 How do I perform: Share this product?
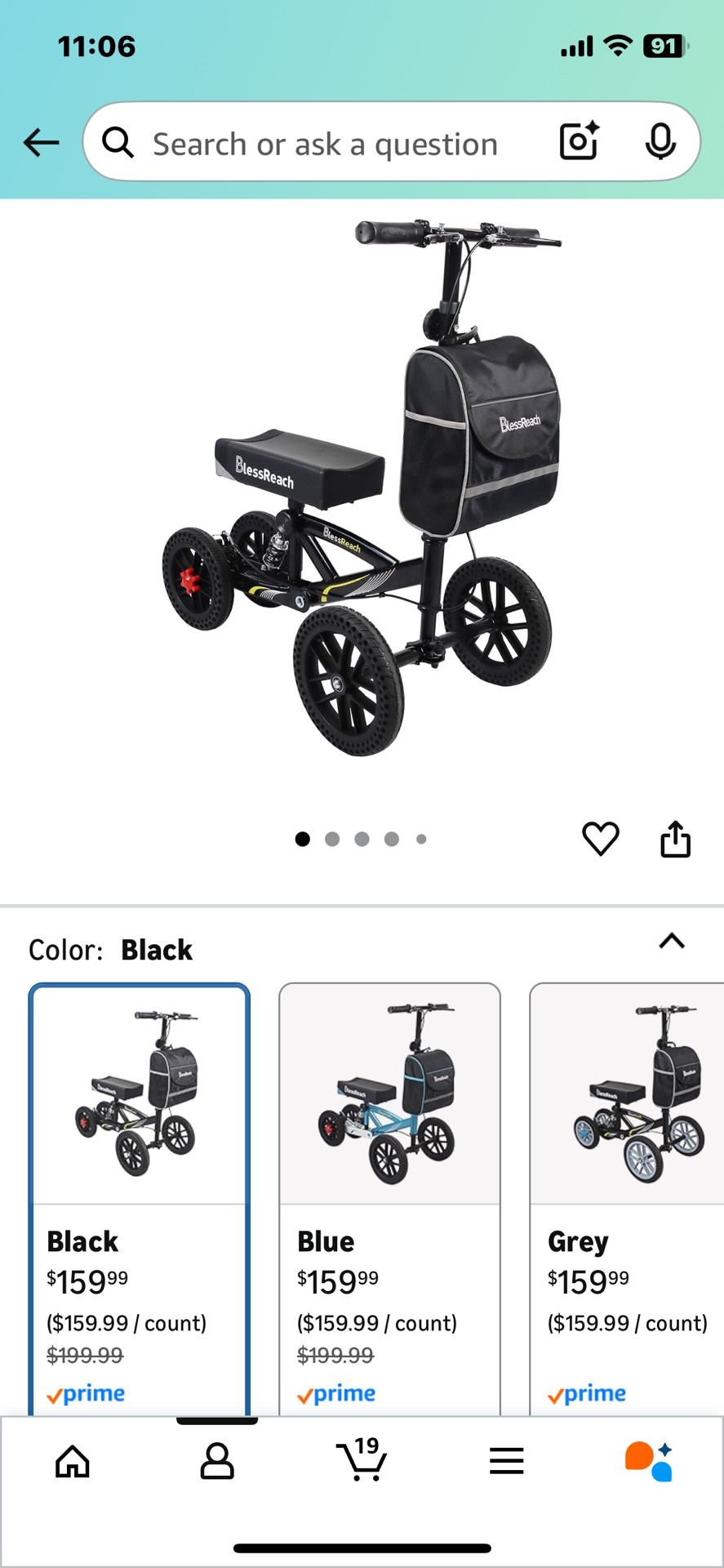pos(675,839)
